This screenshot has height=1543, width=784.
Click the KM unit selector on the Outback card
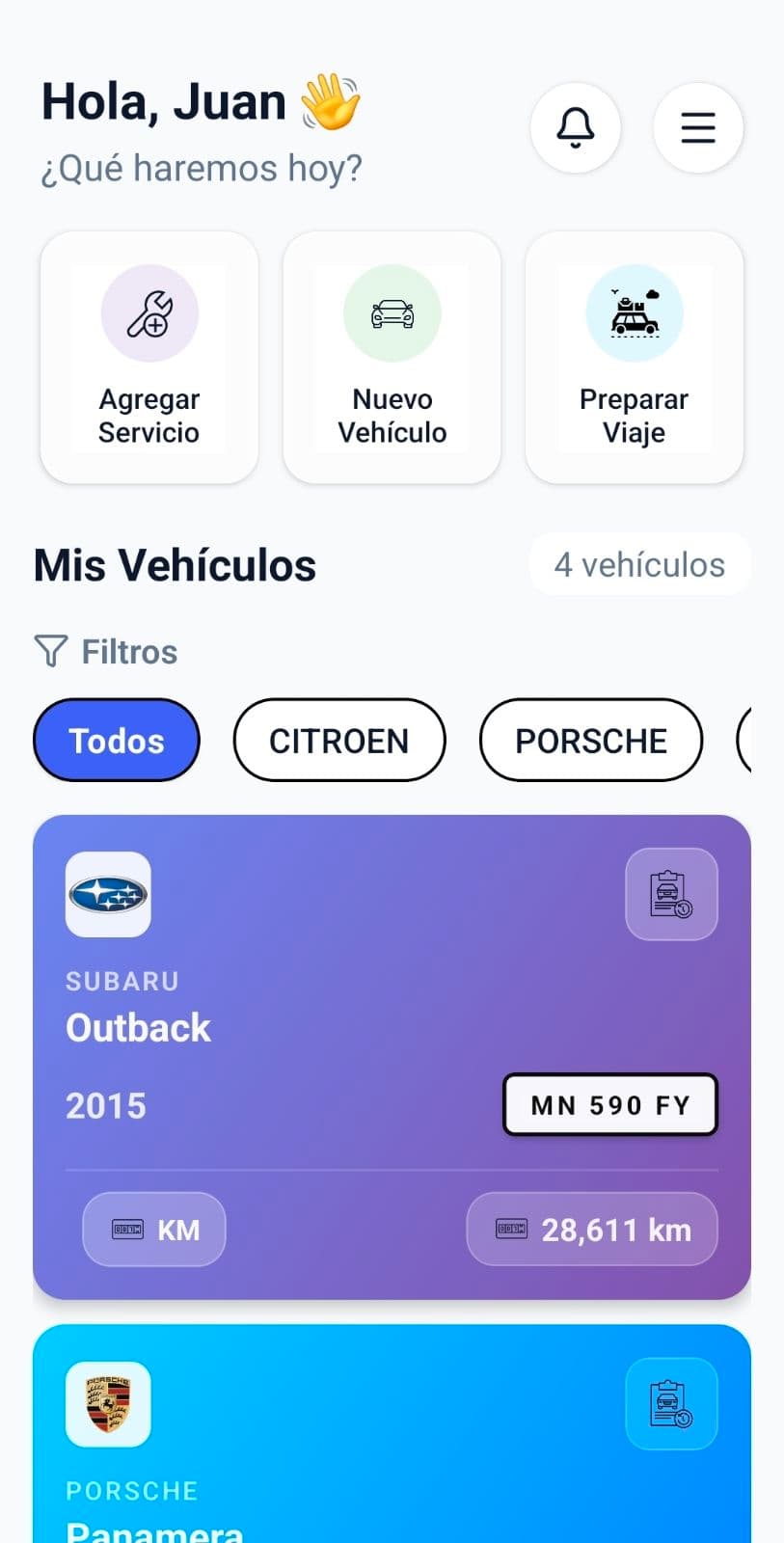(x=153, y=1229)
